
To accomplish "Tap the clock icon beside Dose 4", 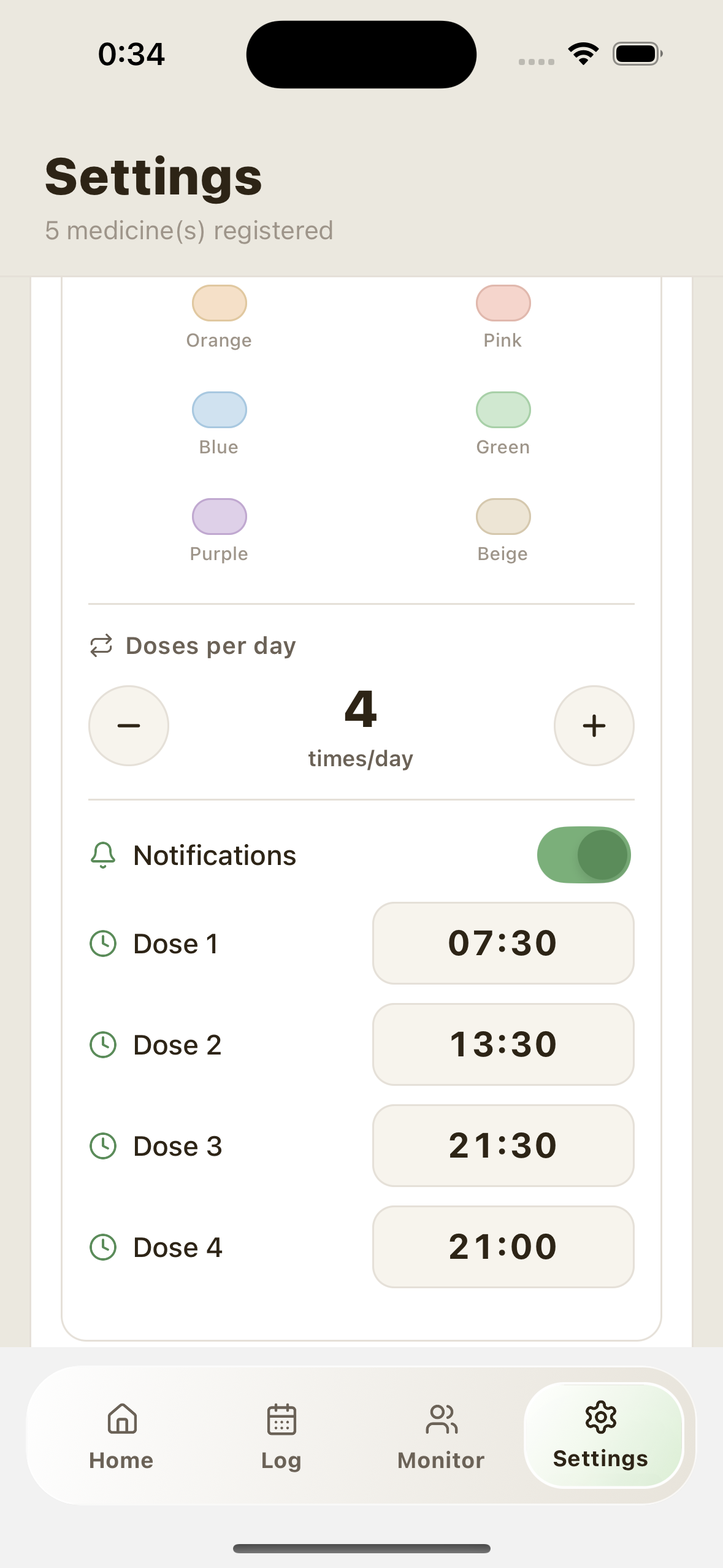I will pyautogui.click(x=103, y=1246).
